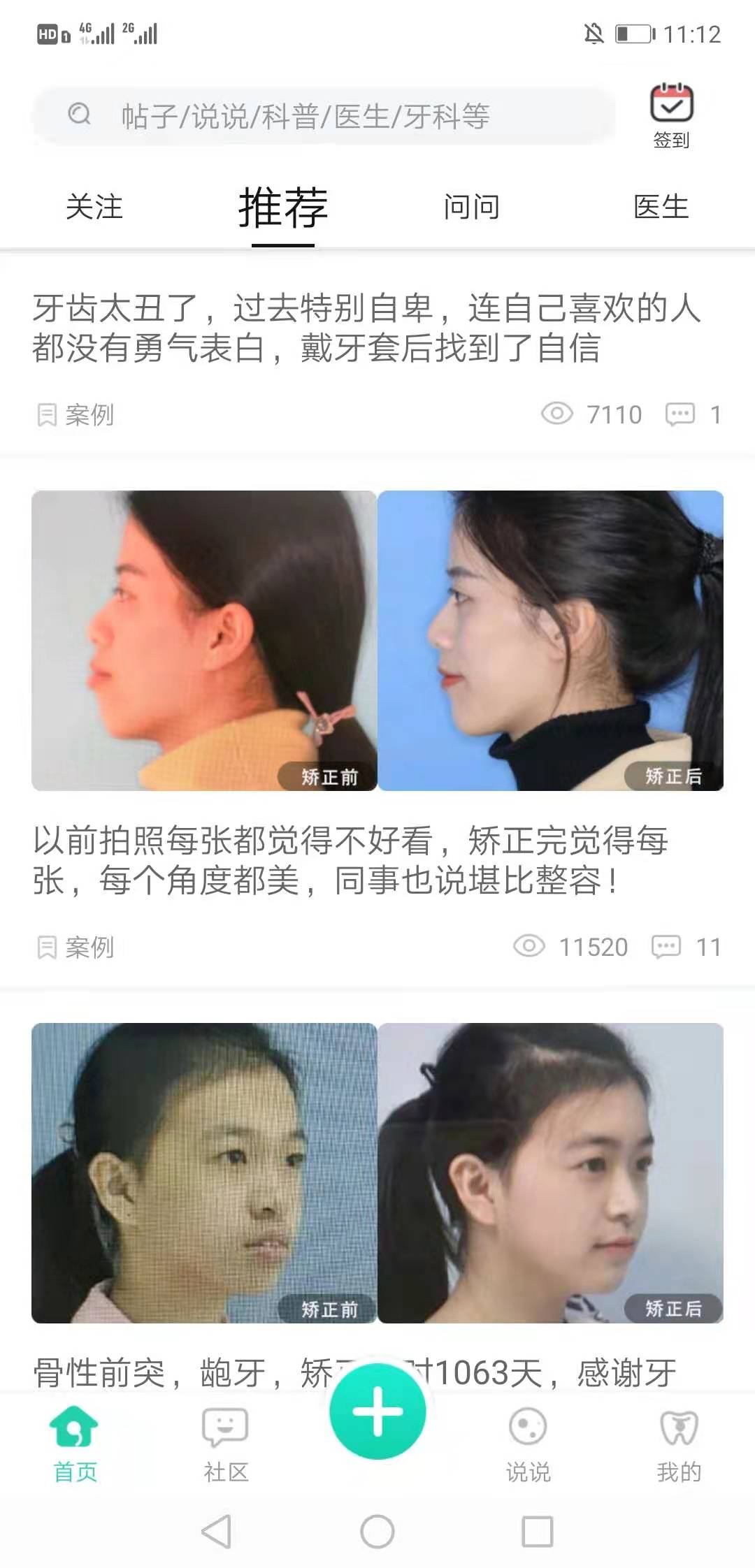The width and height of the screenshot is (755, 1568).
Task: Switch to the 问问 tab
Action: pos(472,208)
